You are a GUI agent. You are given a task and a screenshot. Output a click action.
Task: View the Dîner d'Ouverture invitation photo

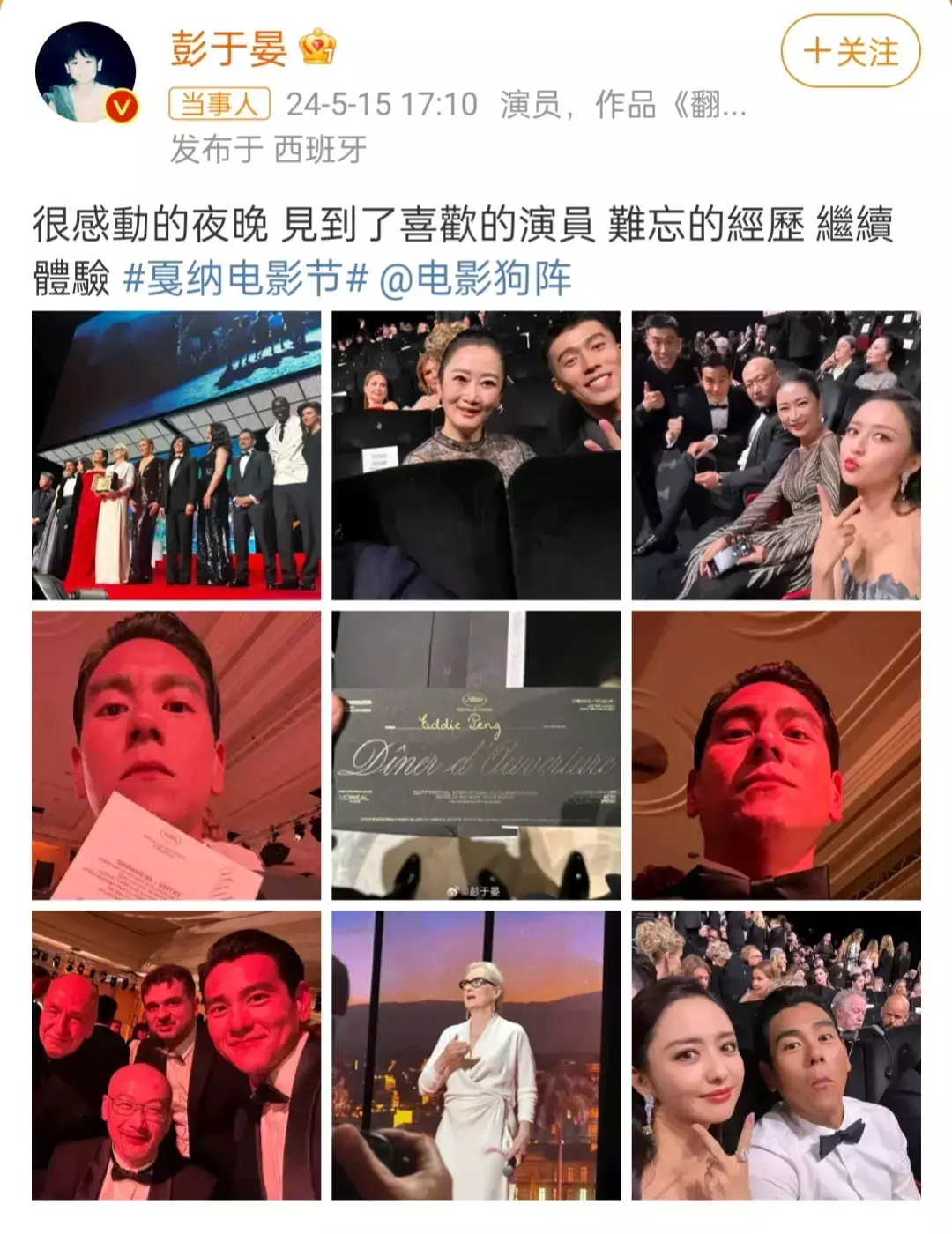[476, 755]
